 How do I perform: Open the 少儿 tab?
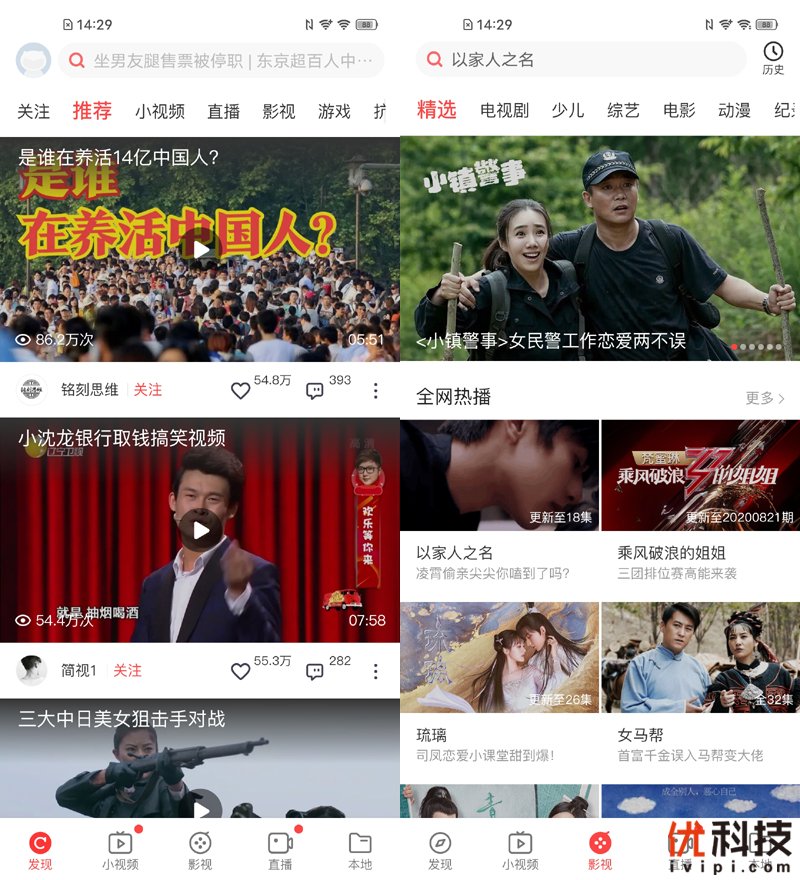pos(567,110)
